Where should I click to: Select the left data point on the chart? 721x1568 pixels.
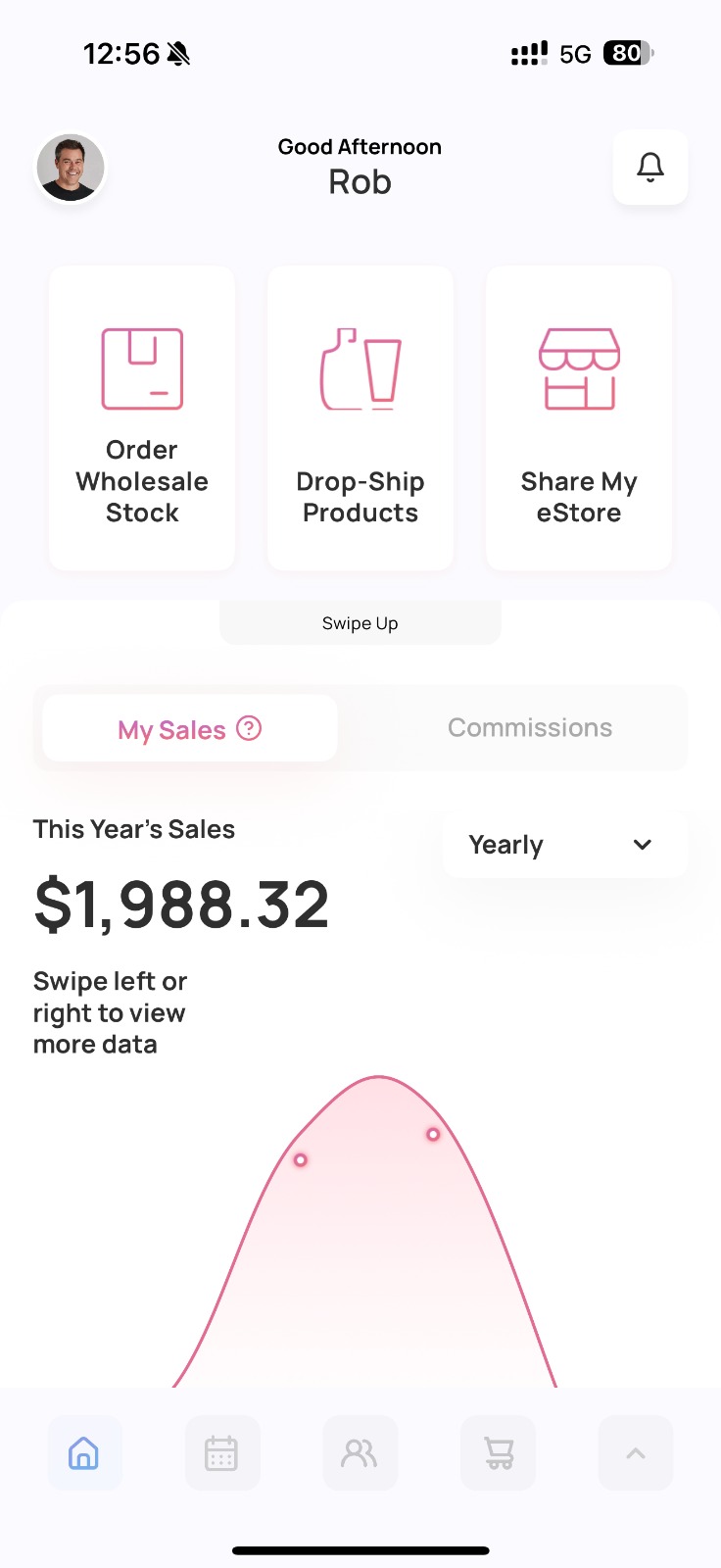[x=301, y=1159]
